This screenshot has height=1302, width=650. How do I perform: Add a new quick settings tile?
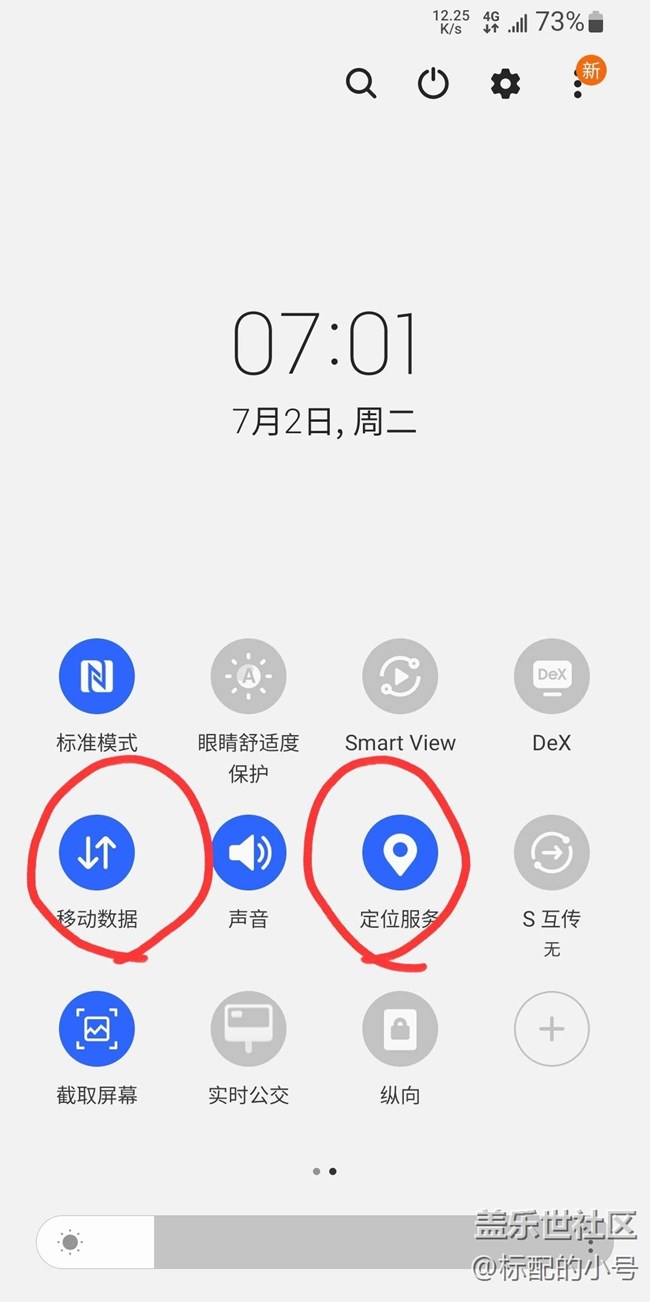551,1029
